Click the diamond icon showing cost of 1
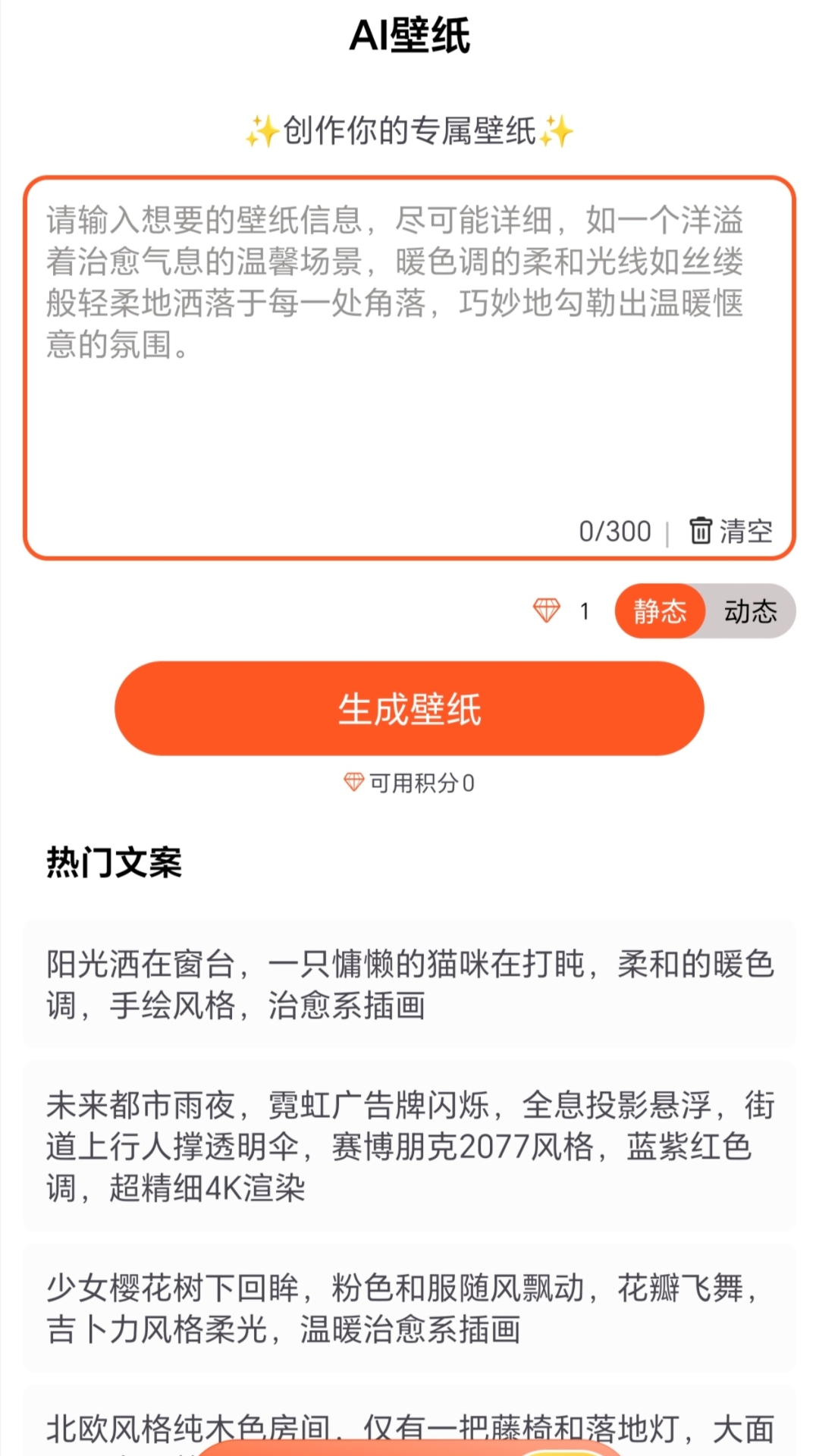The image size is (819, 1456). point(544,611)
